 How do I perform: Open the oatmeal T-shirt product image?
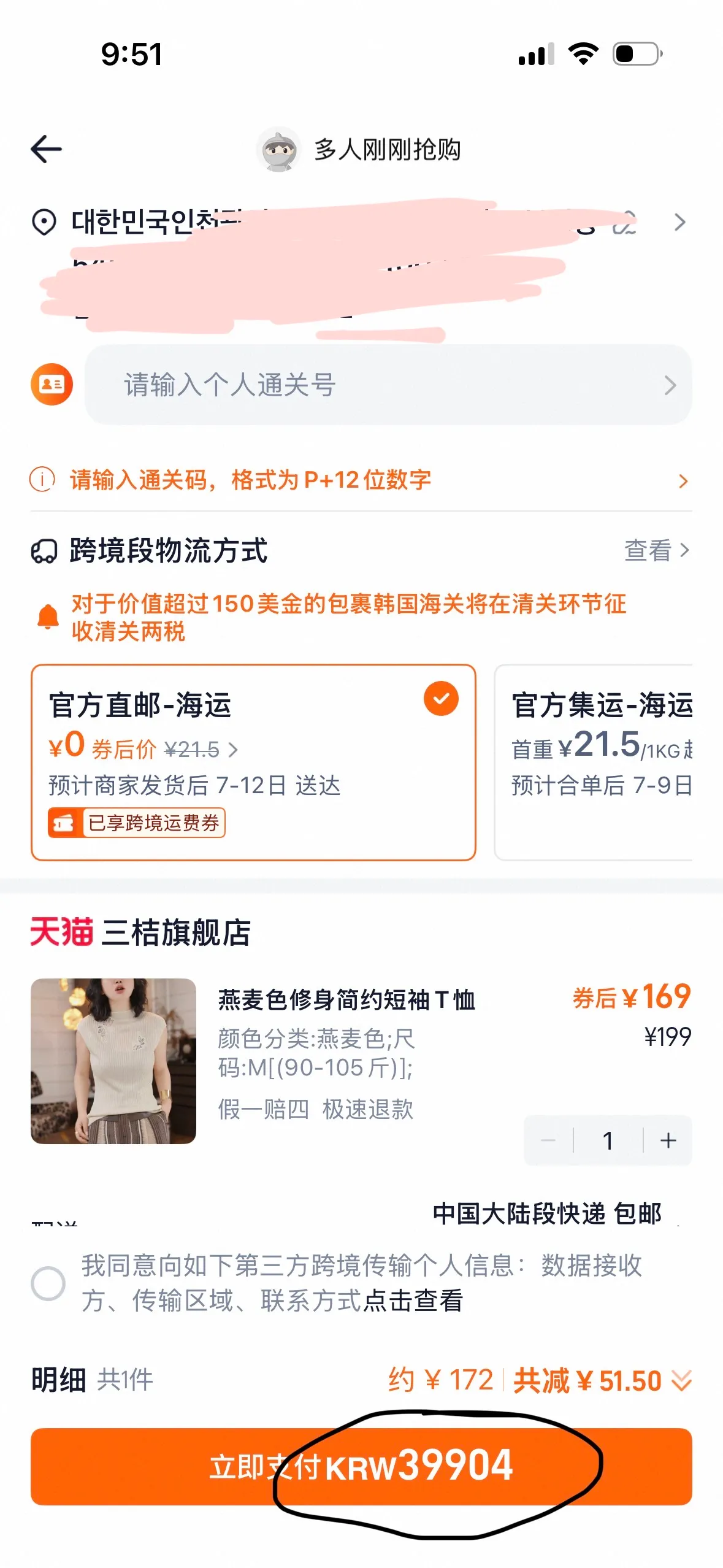pyautogui.click(x=113, y=1061)
